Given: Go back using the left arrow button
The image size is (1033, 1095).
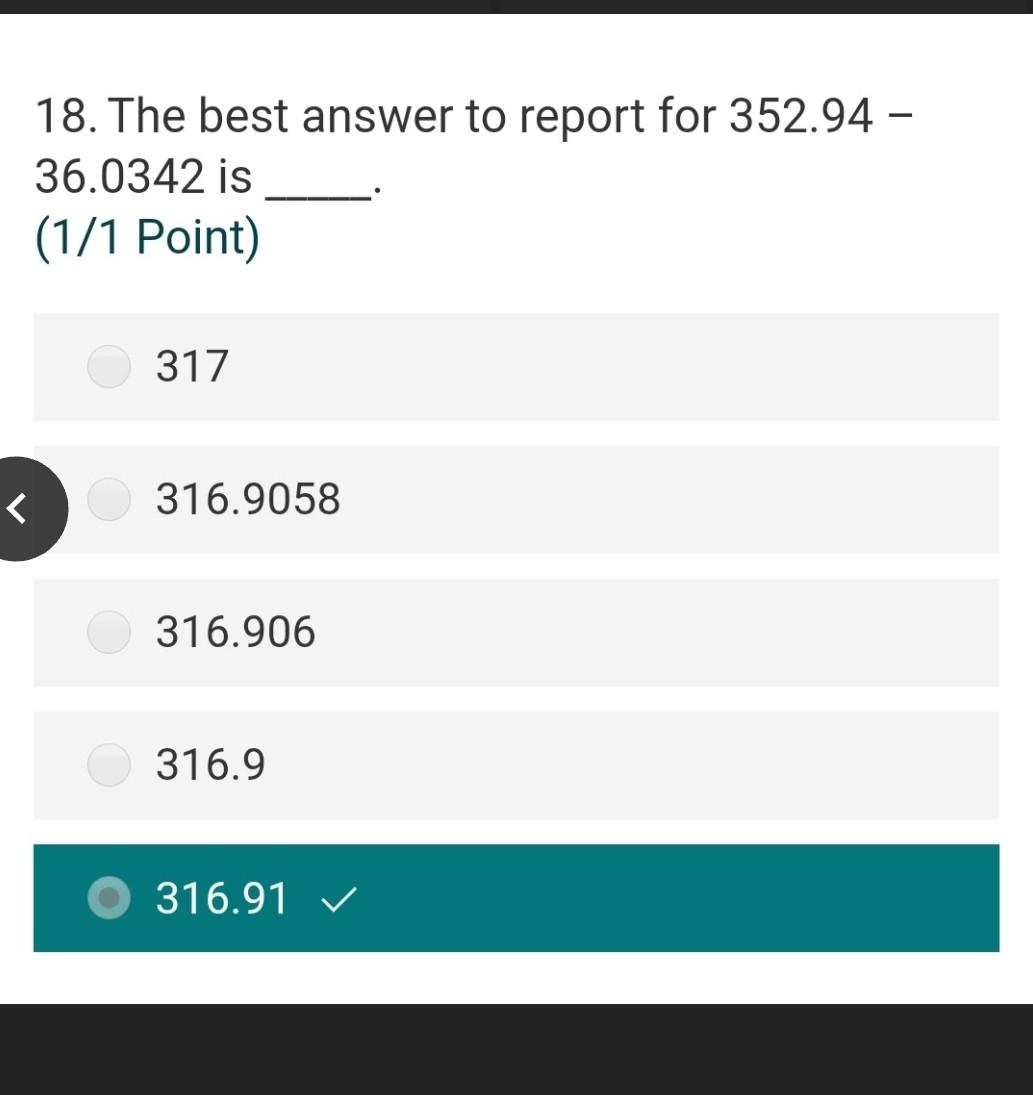Looking at the screenshot, I should click(x=20, y=508).
